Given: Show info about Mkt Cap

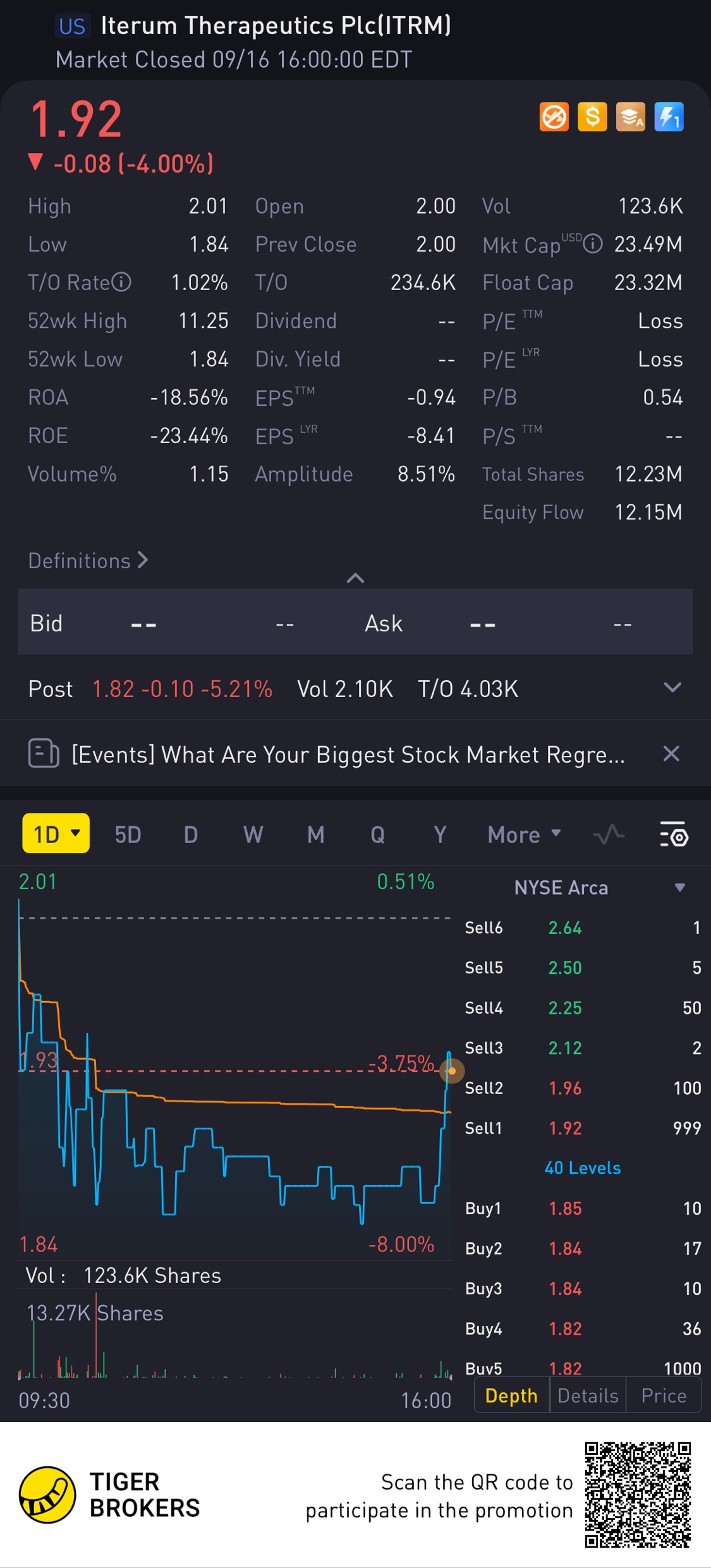Looking at the screenshot, I should click(x=592, y=244).
